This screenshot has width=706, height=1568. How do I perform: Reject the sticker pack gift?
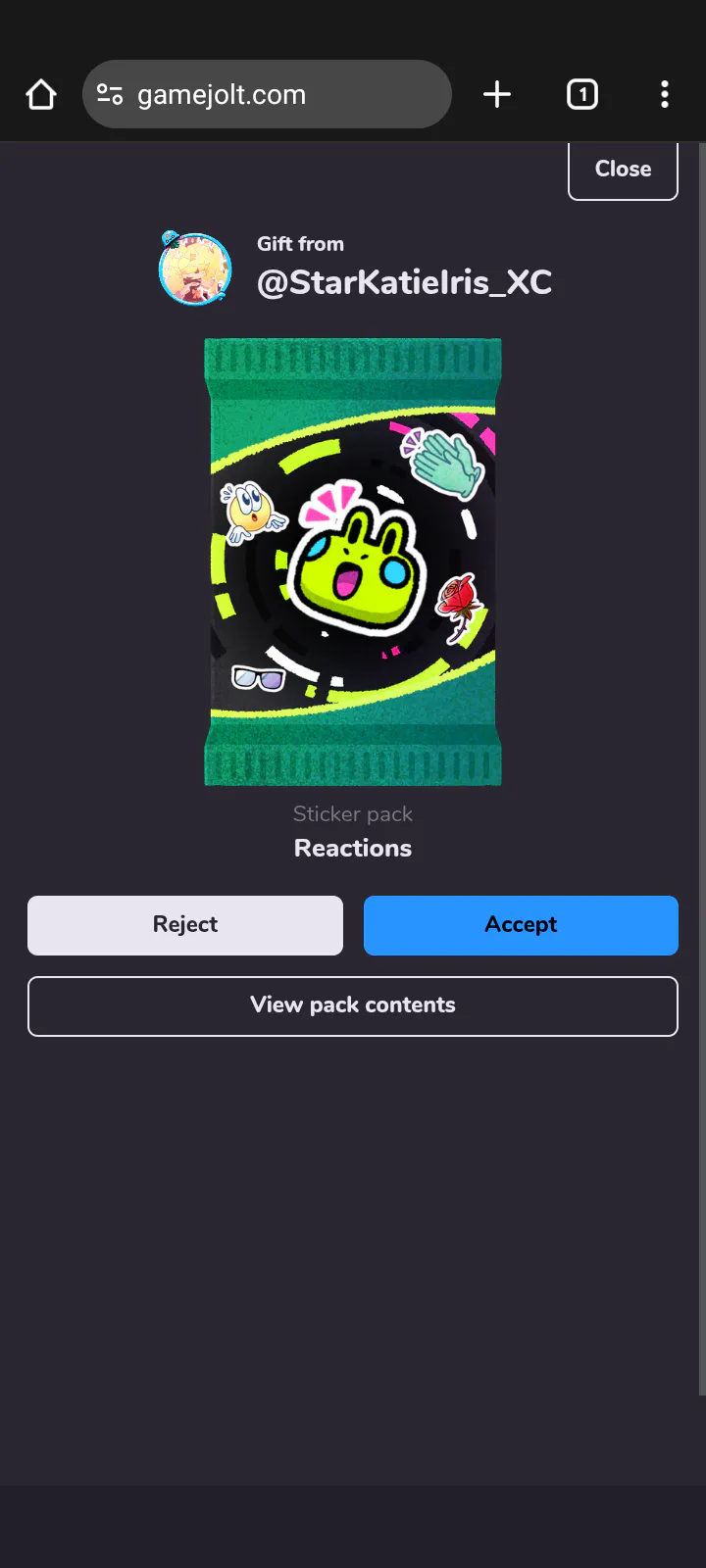click(185, 925)
